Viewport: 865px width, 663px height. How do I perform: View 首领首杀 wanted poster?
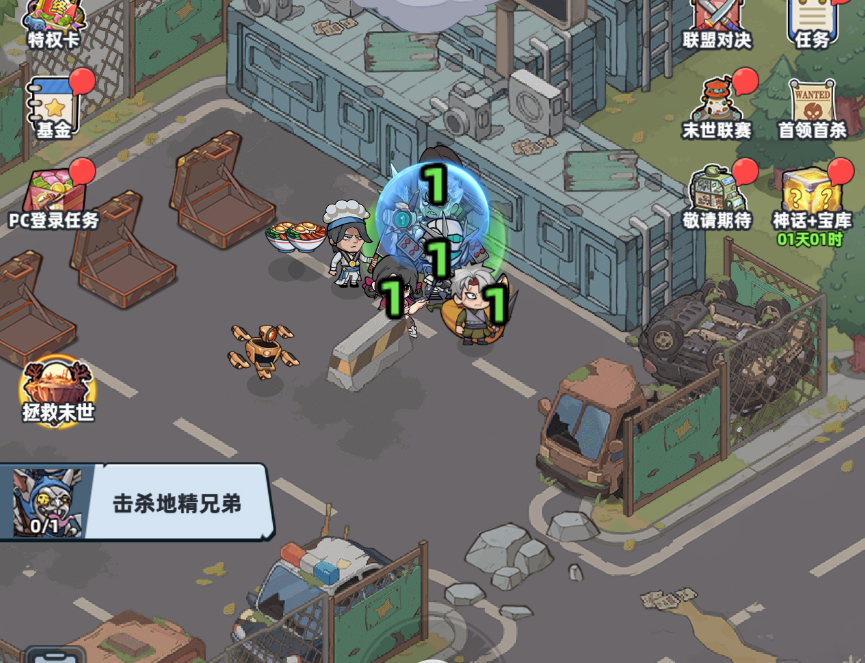[x=812, y=105]
